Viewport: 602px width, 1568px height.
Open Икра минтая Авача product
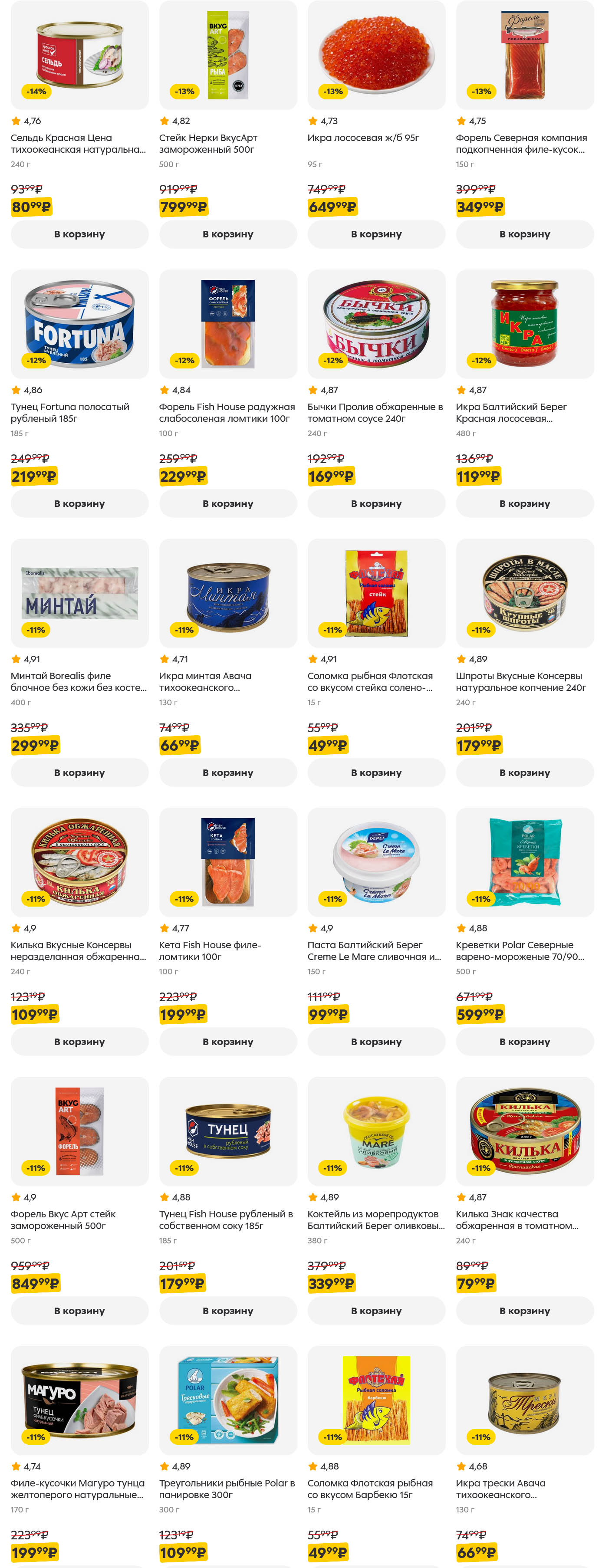coord(204,681)
